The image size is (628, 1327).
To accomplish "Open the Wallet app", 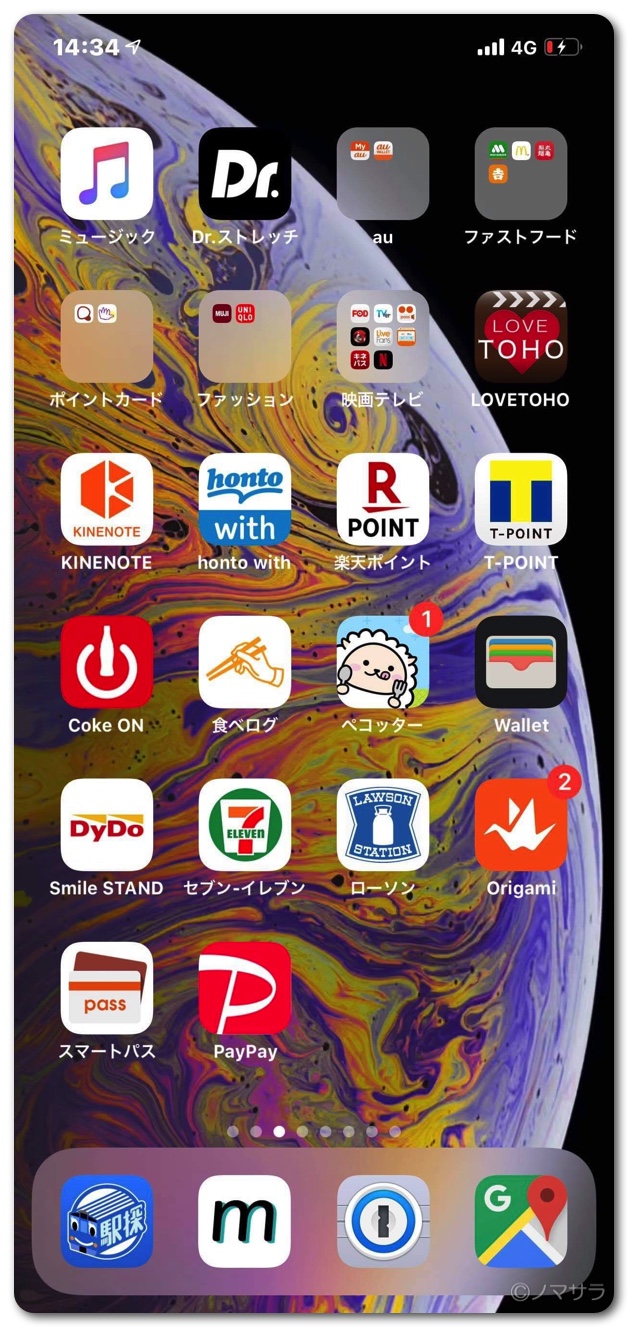I will pos(521,662).
